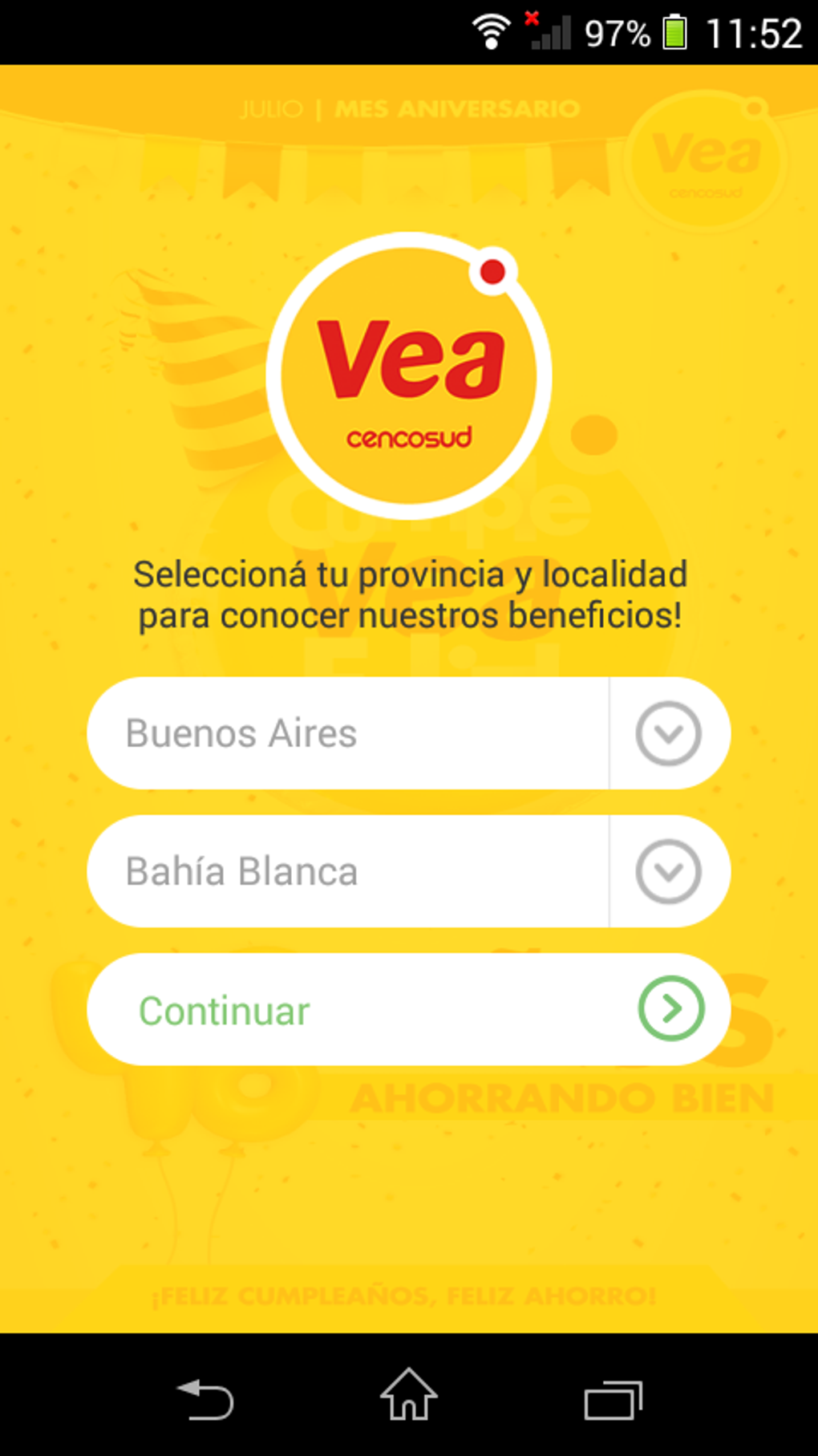818x1456 pixels.
Task: Open the recent apps view
Action: (613, 1400)
